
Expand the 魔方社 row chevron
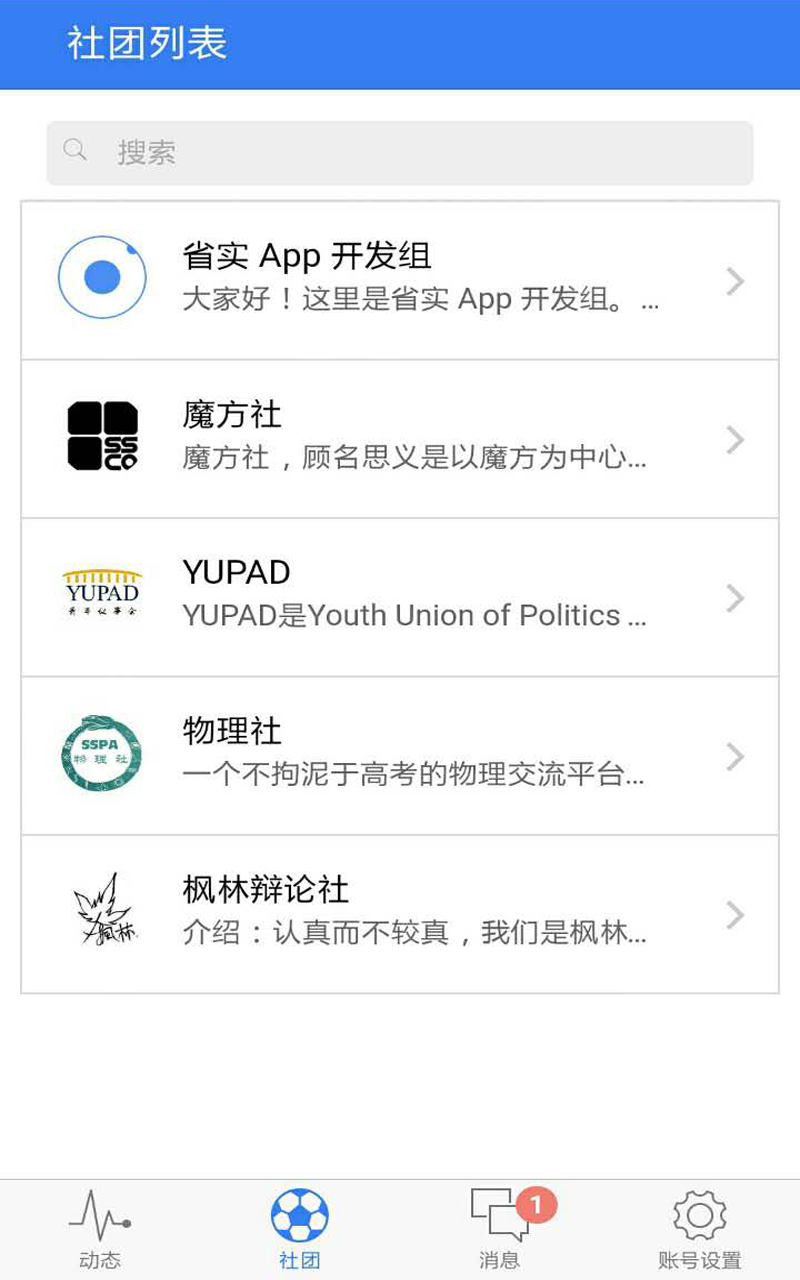tap(734, 438)
